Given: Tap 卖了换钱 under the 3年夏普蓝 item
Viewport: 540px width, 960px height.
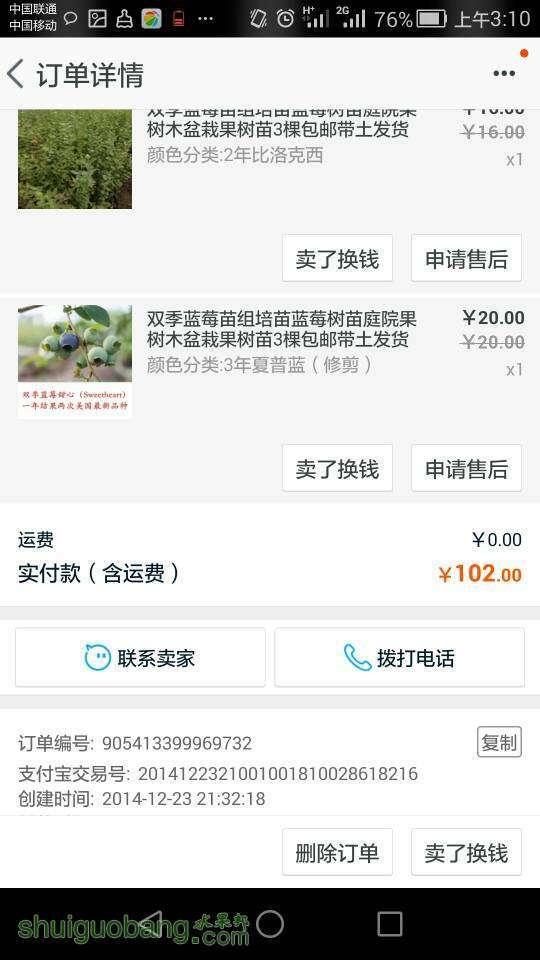Looking at the screenshot, I should coord(337,468).
